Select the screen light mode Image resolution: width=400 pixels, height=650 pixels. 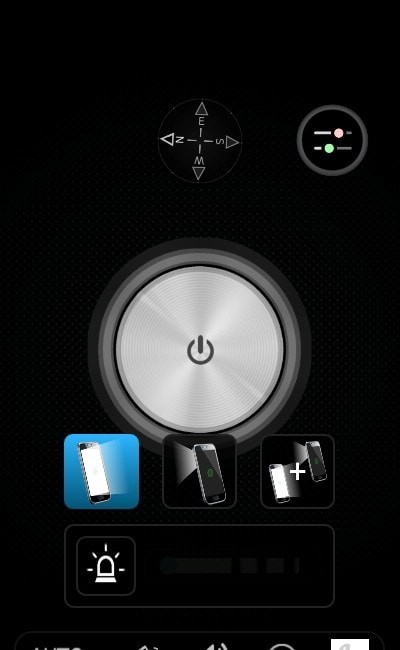click(102, 471)
